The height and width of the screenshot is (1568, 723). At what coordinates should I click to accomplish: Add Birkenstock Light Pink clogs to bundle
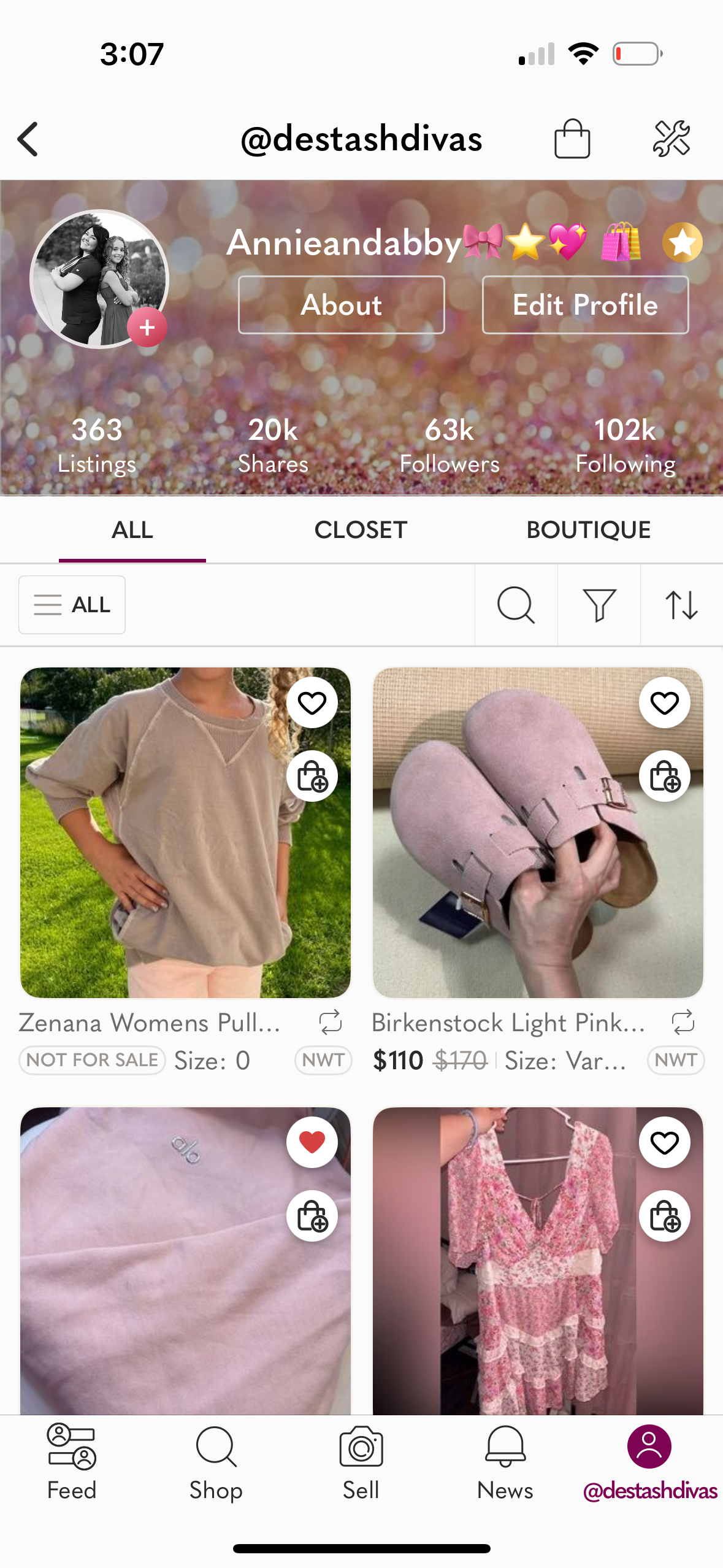664,776
